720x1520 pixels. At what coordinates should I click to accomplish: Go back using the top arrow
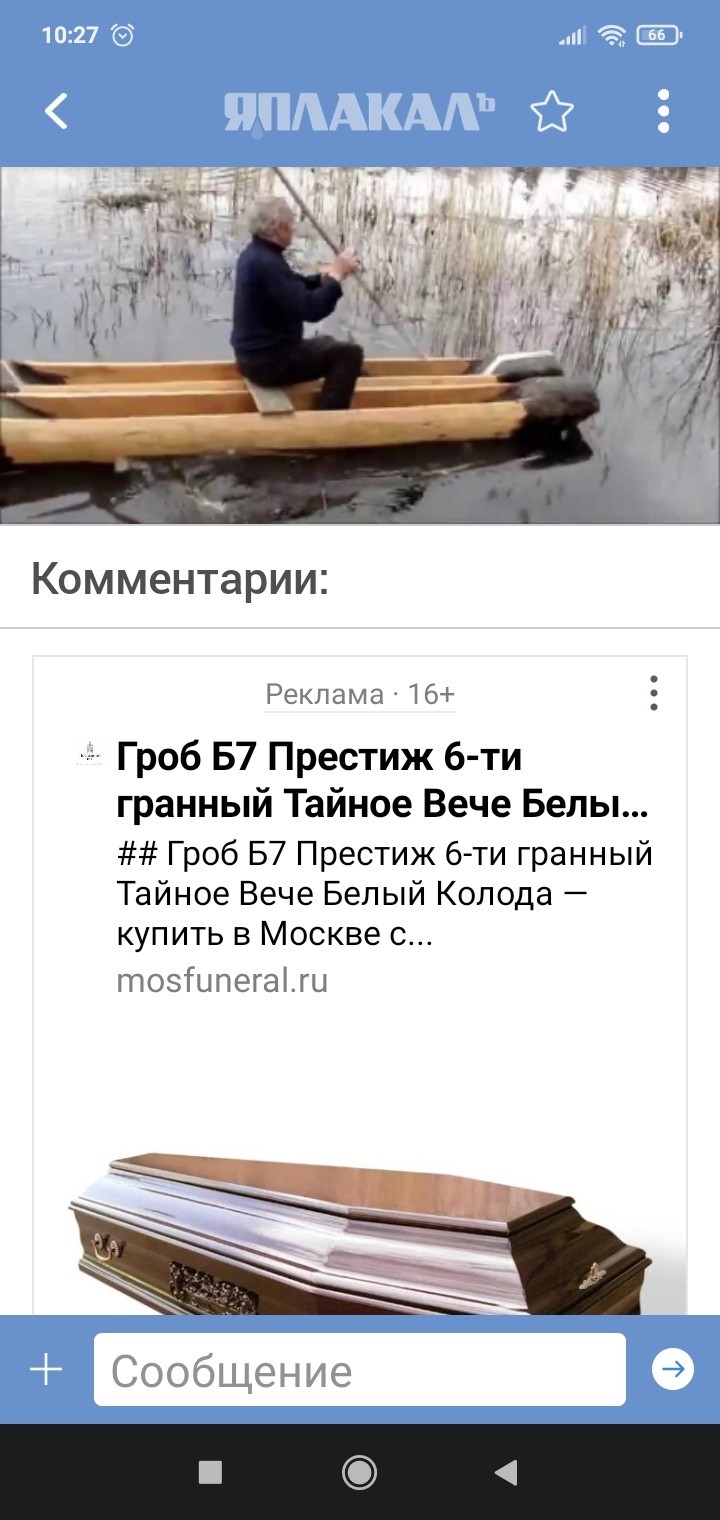point(57,111)
